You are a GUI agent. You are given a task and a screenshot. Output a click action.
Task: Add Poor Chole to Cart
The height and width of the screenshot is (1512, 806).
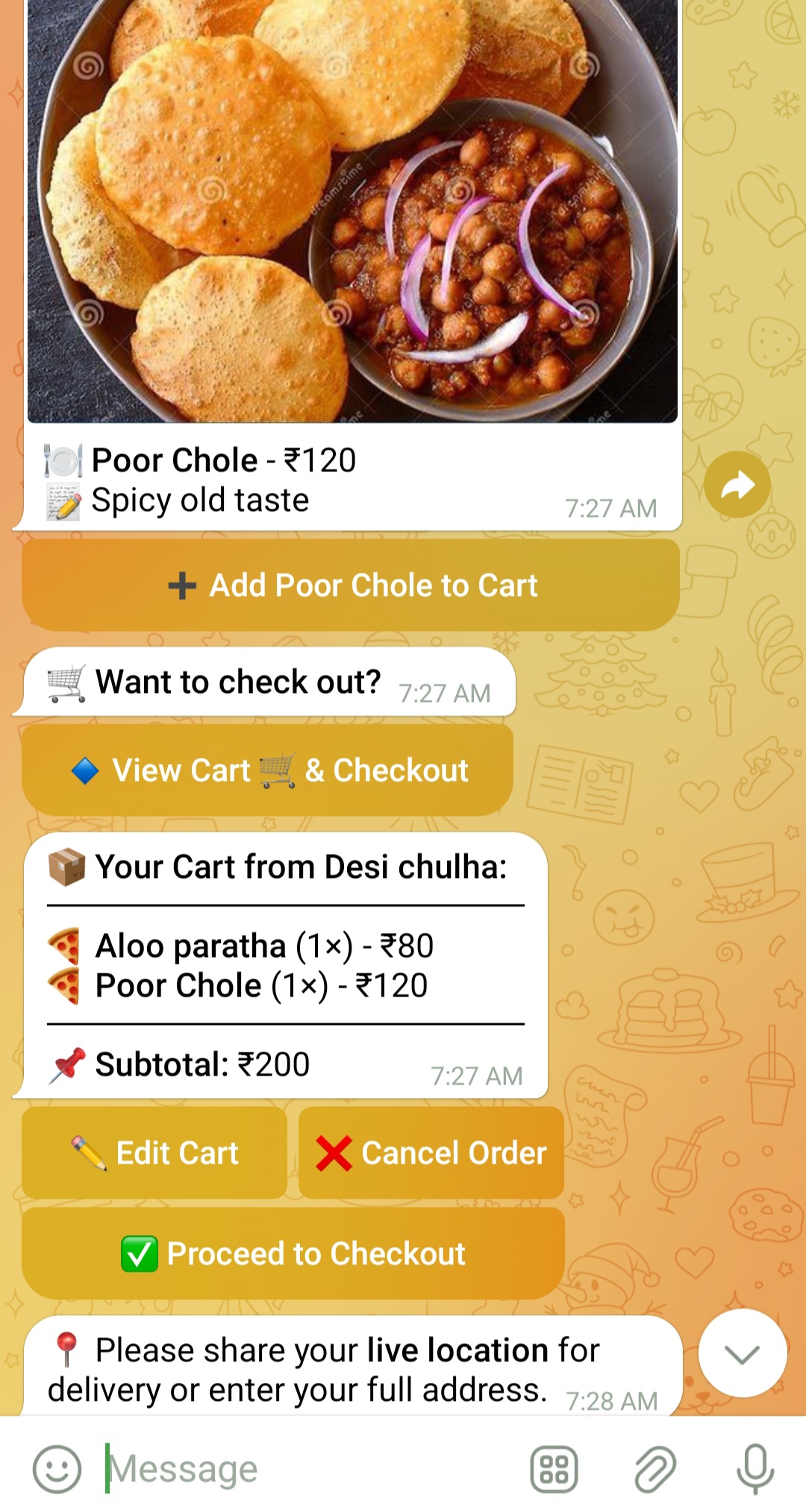[x=351, y=586]
